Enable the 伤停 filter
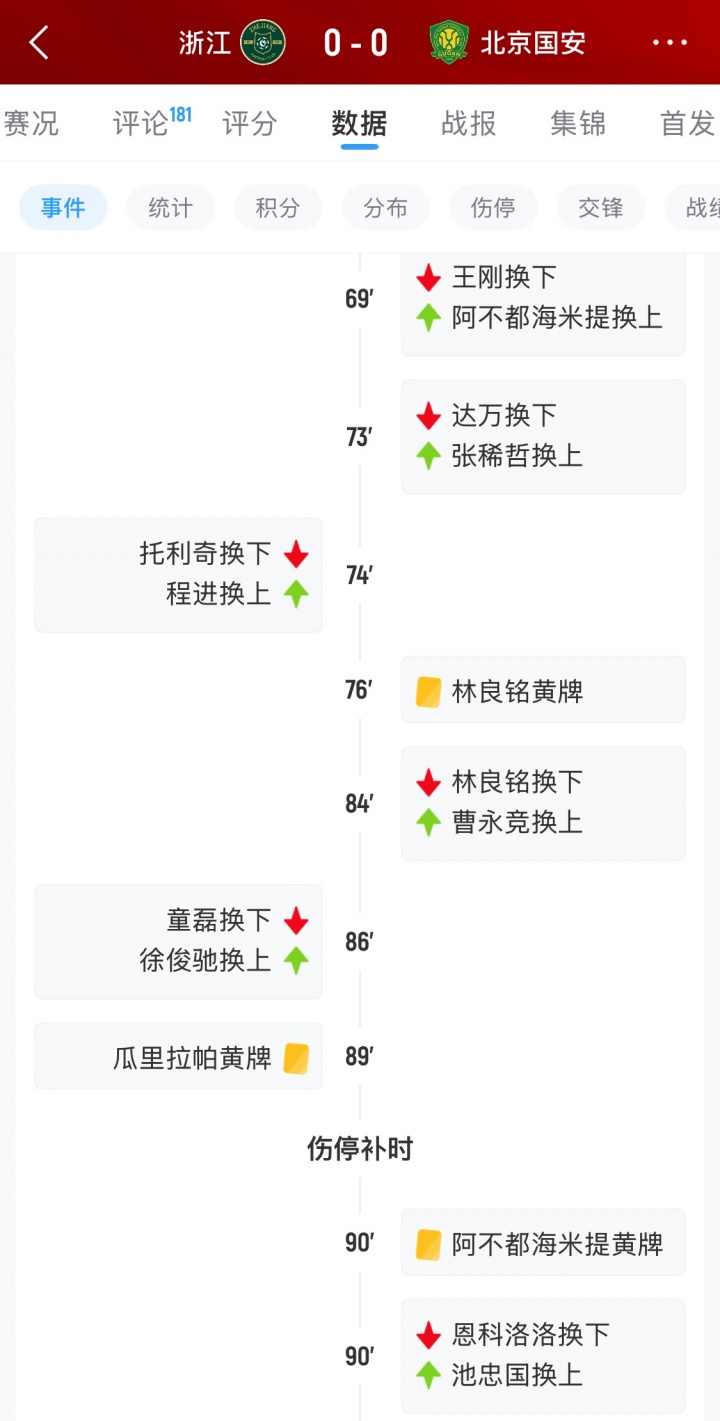 coord(493,207)
